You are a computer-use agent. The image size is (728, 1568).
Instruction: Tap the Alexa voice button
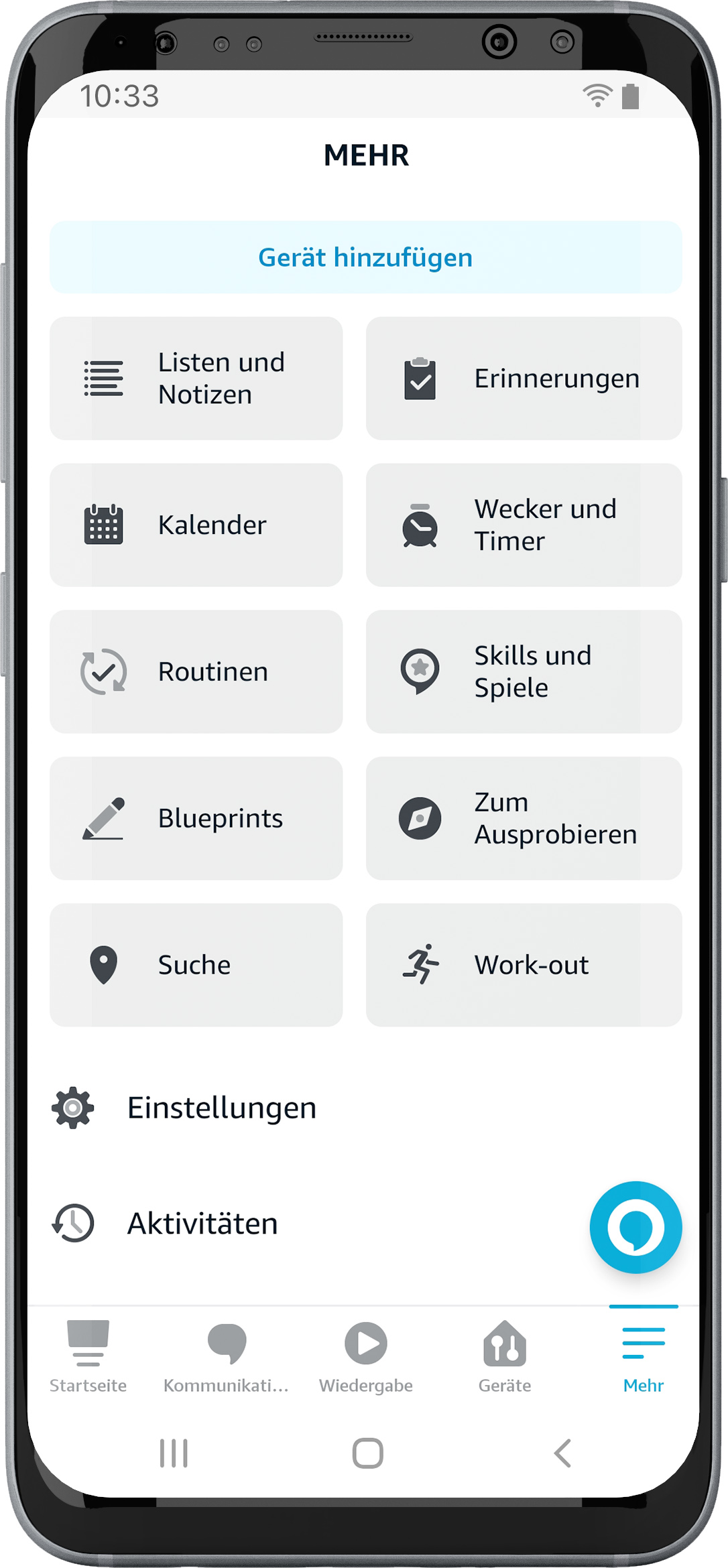point(635,1227)
